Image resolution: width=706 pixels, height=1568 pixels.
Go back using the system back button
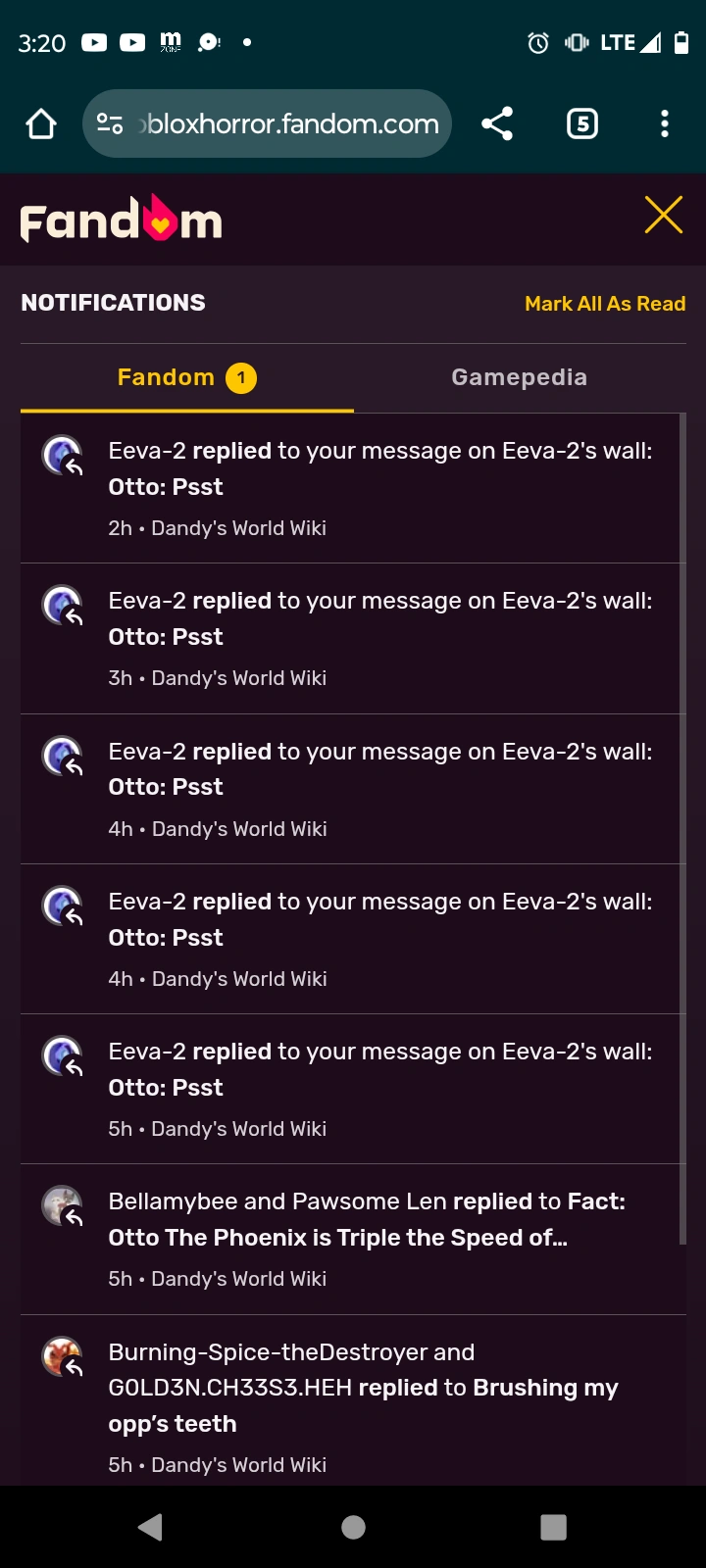coord(150,1527)
